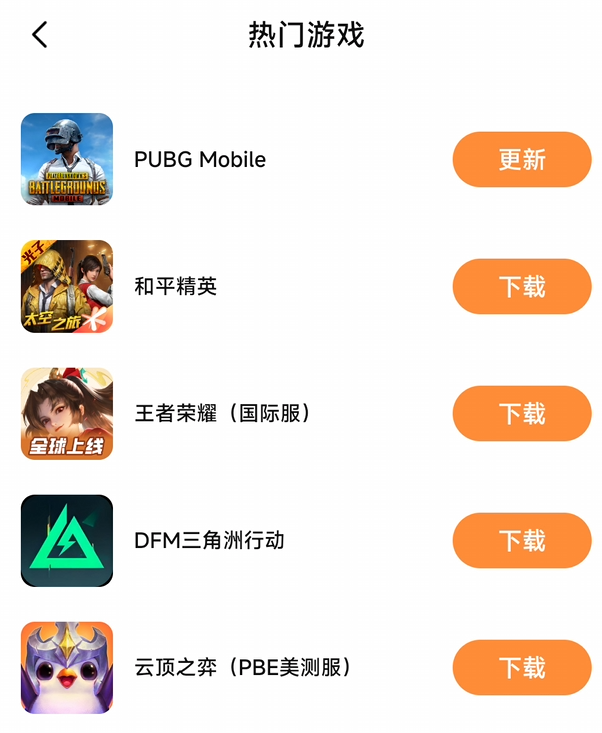This screenshot has height=733, width=602.
Task: Open the 和平精英 game row
Action: tap(176, 286)
